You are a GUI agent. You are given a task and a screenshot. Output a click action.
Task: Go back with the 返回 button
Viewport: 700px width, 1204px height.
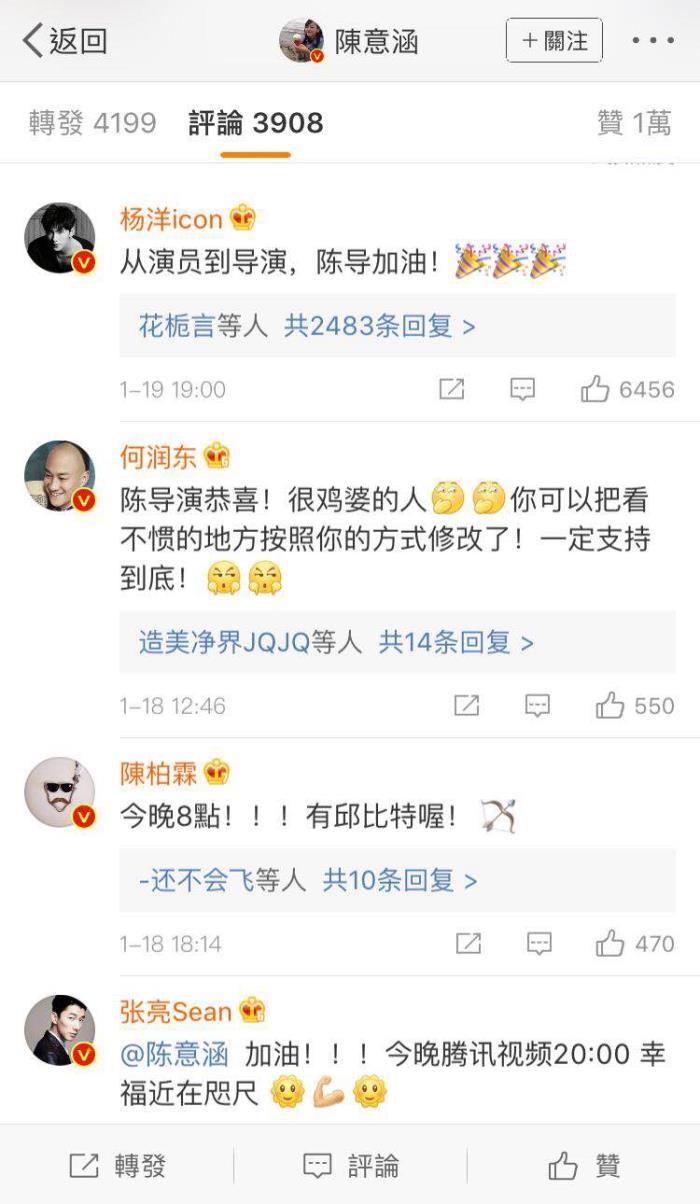(65, 41)
